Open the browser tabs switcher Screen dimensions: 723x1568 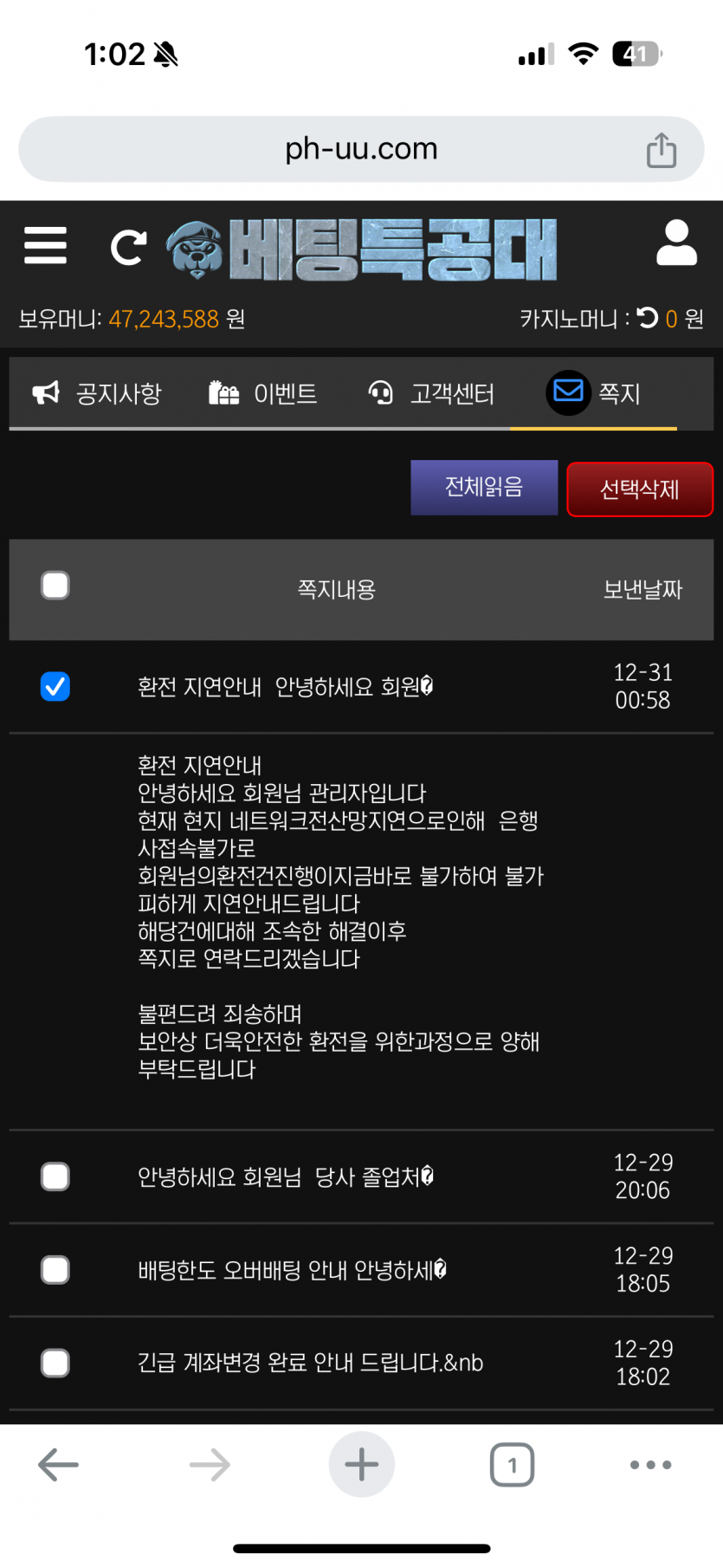pos(512,1465)
